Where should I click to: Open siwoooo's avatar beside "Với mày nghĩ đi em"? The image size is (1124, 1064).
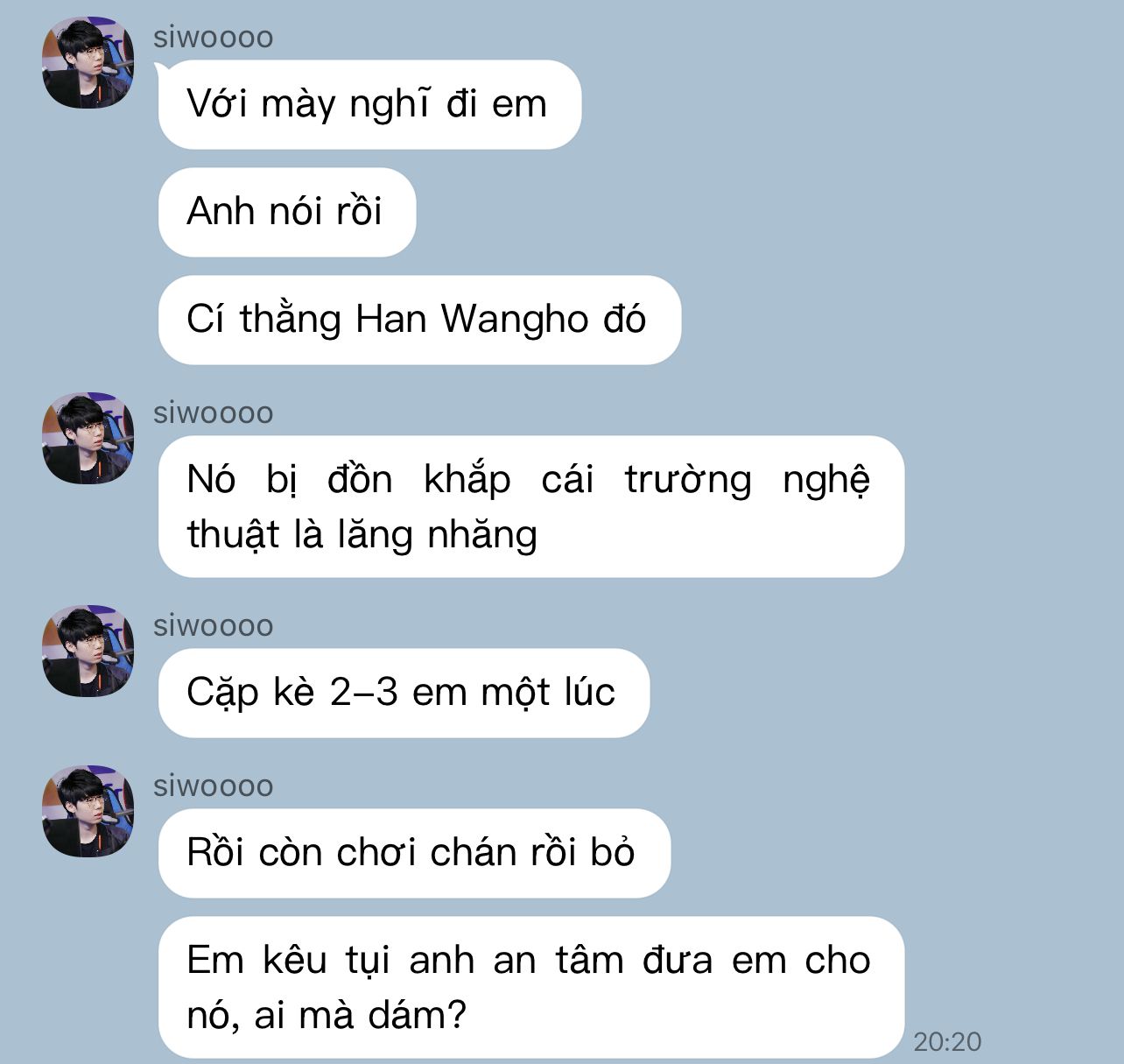(88, 63)
